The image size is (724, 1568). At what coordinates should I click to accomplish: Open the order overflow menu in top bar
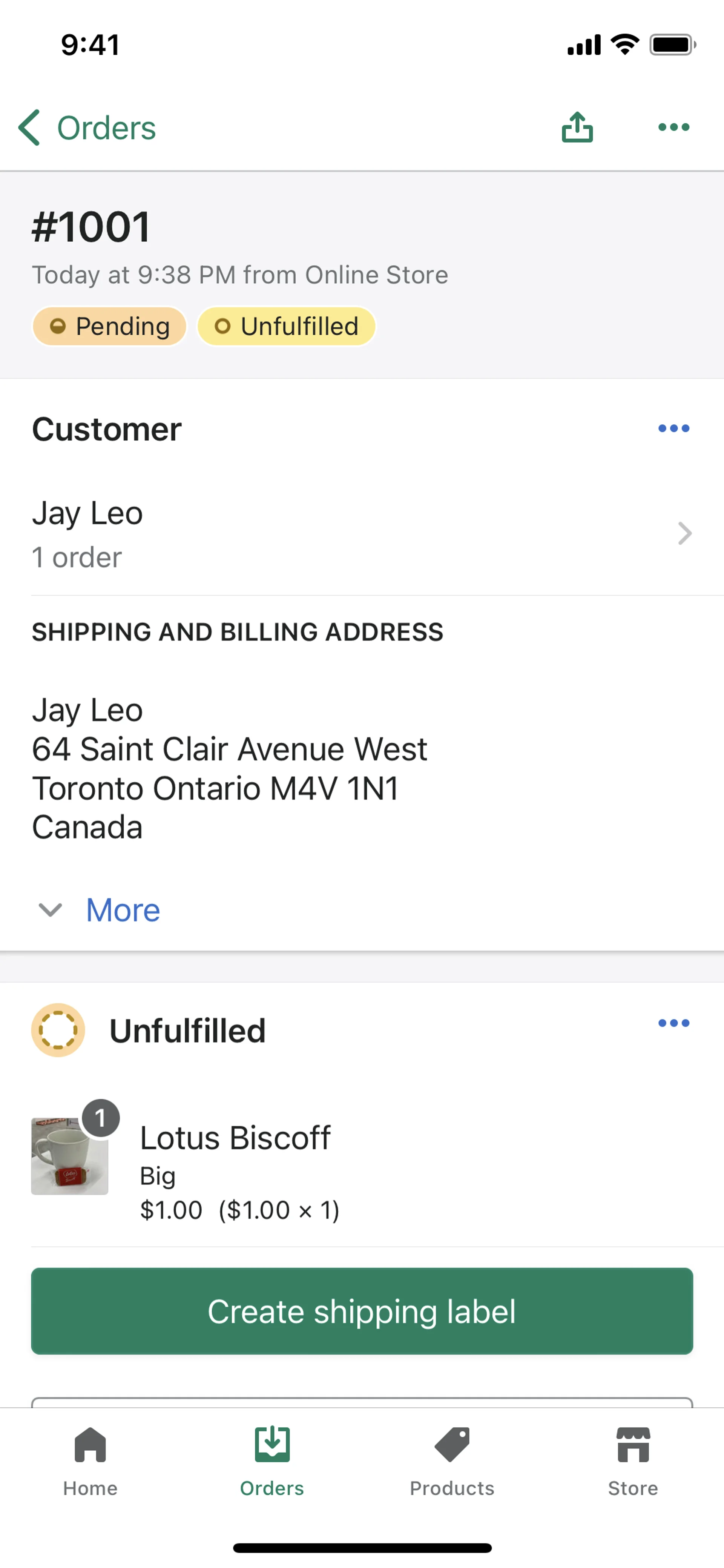pos(673,127)
